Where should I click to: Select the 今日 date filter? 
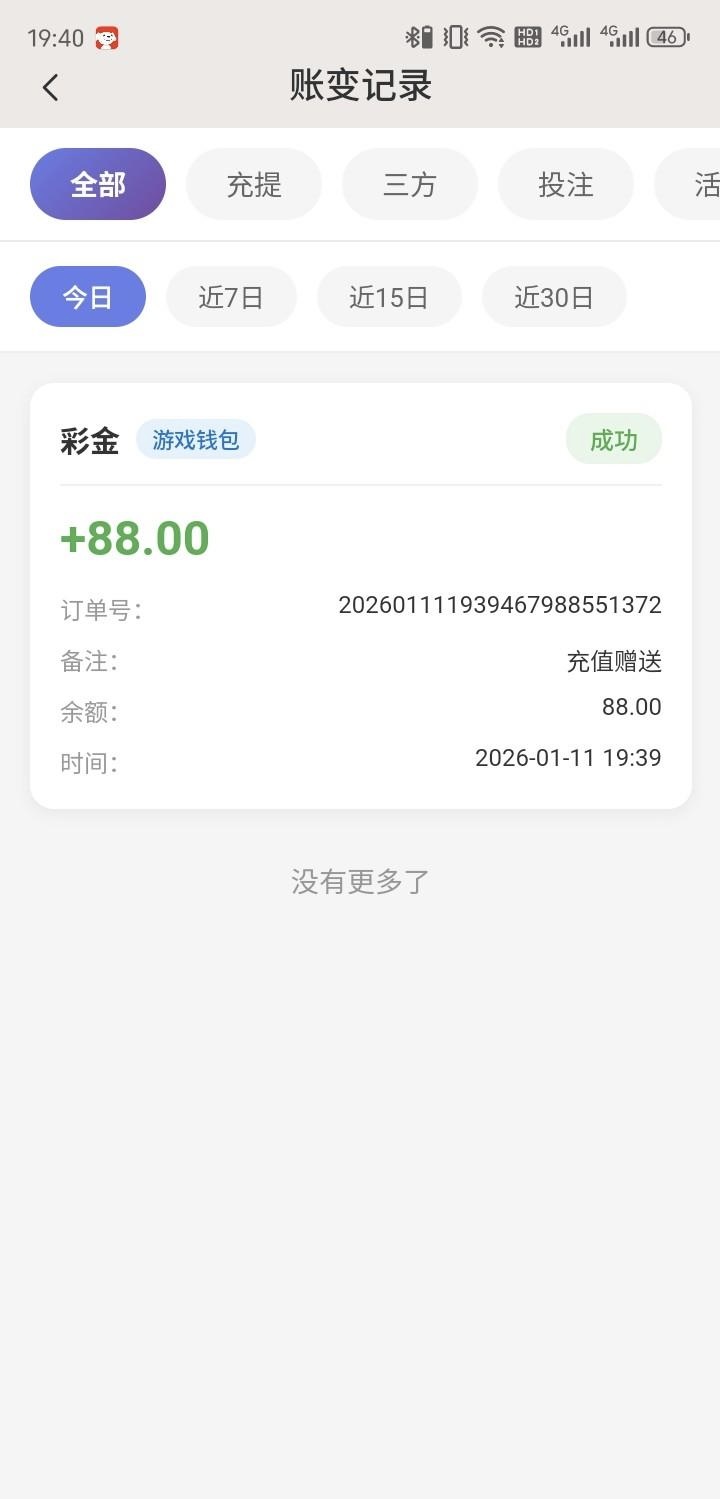(88, 297)
